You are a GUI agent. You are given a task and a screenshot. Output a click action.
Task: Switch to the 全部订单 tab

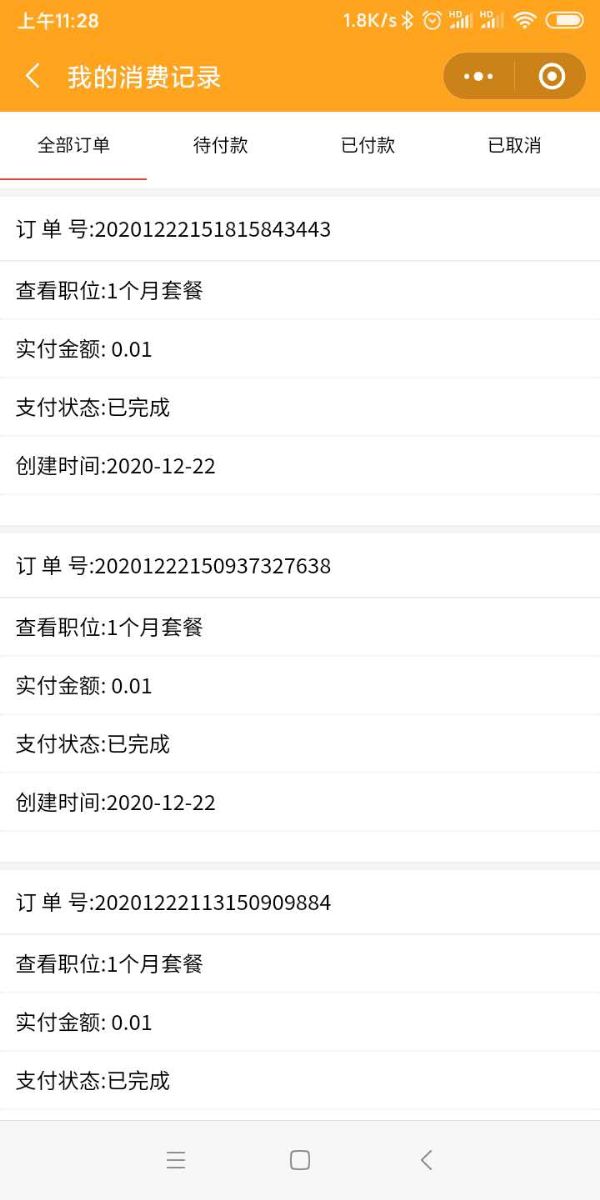(x=74, y=145)
